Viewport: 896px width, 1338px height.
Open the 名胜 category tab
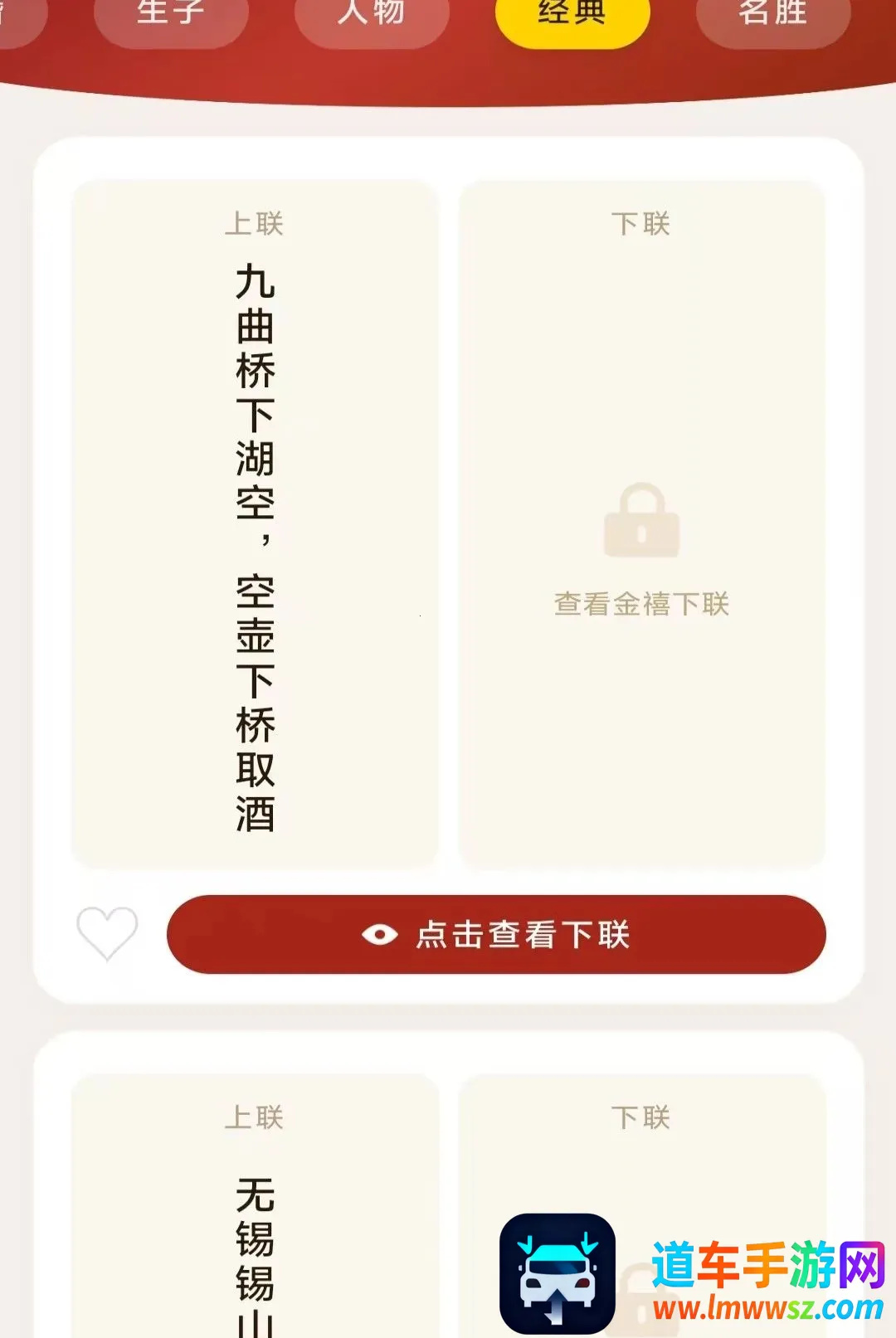[x=773, y=17]
